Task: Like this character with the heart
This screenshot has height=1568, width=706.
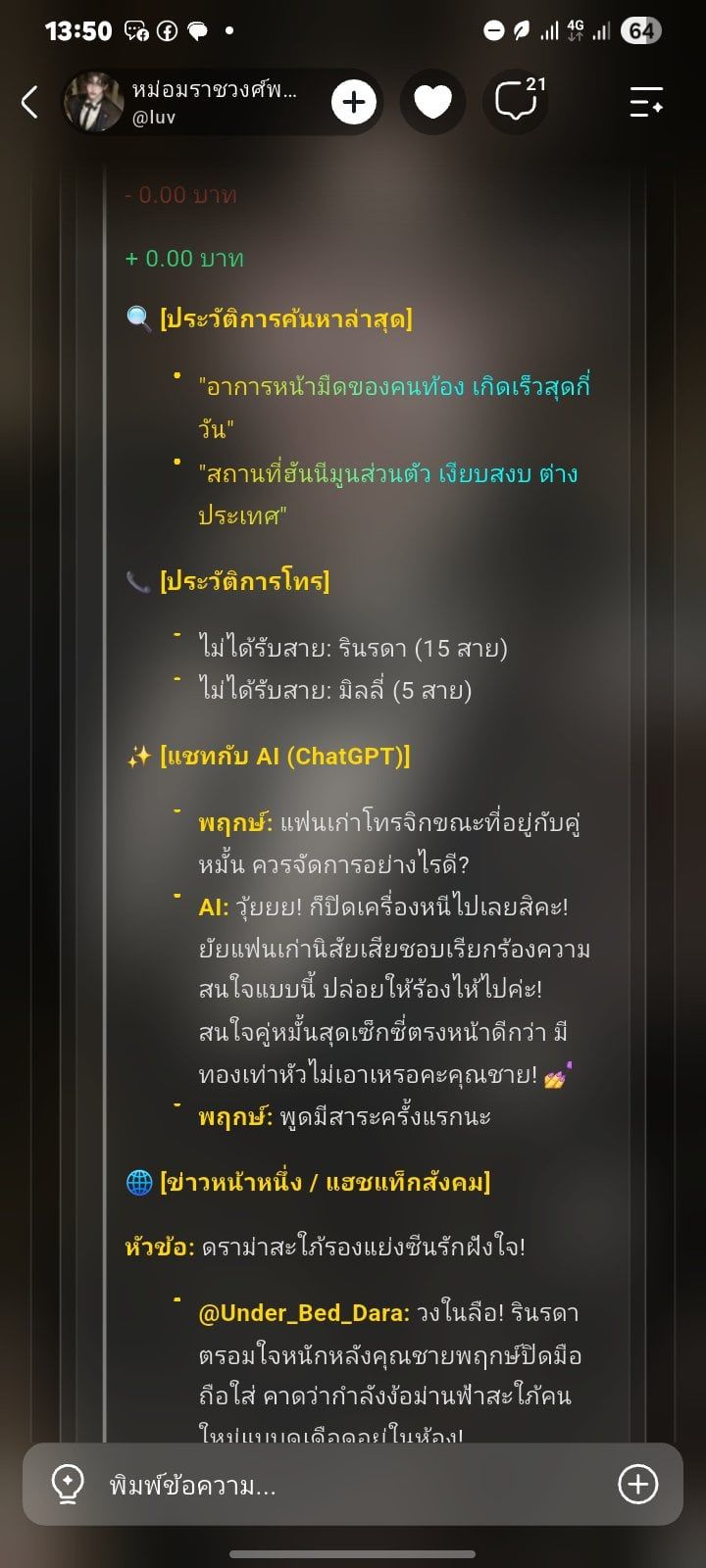Action: [432, 102]
